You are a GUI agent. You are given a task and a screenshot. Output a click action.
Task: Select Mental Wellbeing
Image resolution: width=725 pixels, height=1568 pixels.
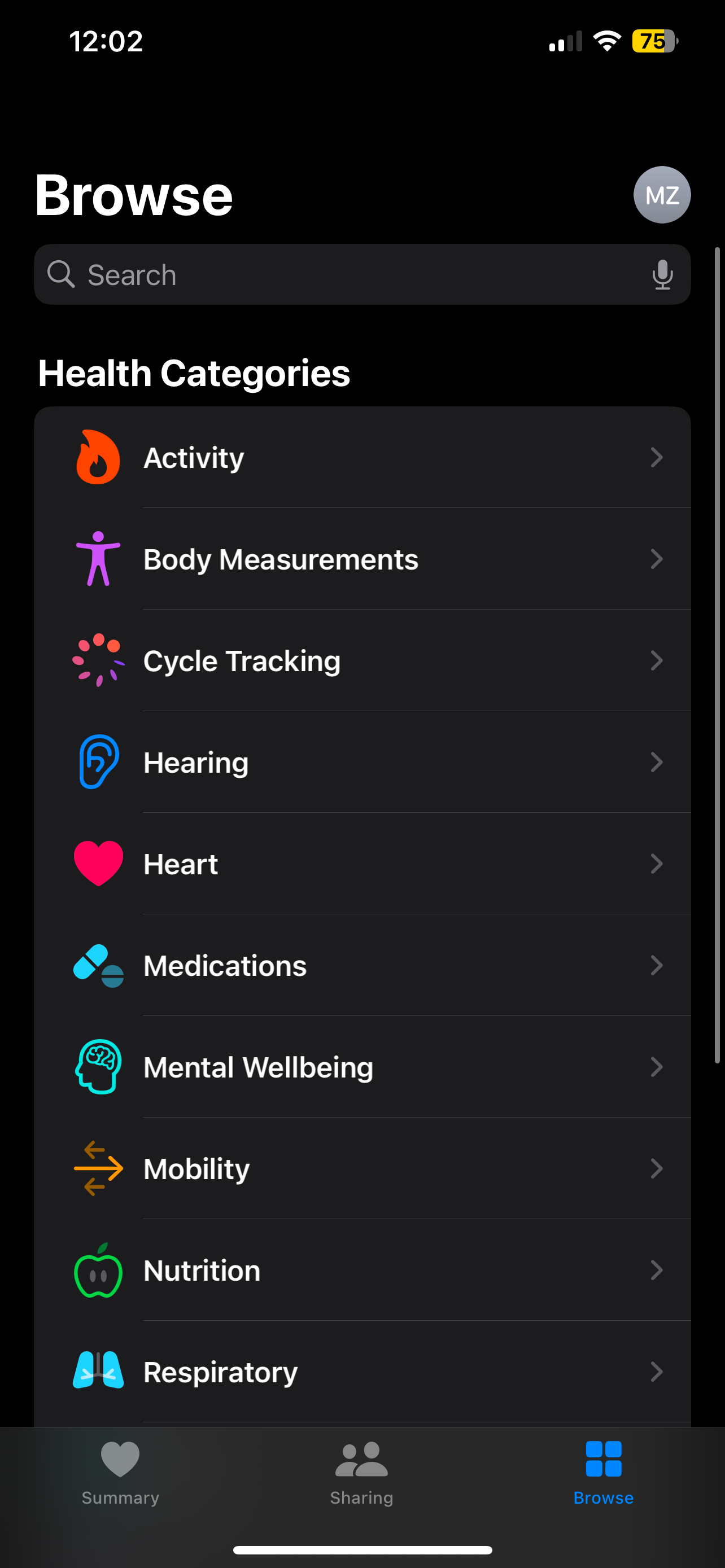362,1067
